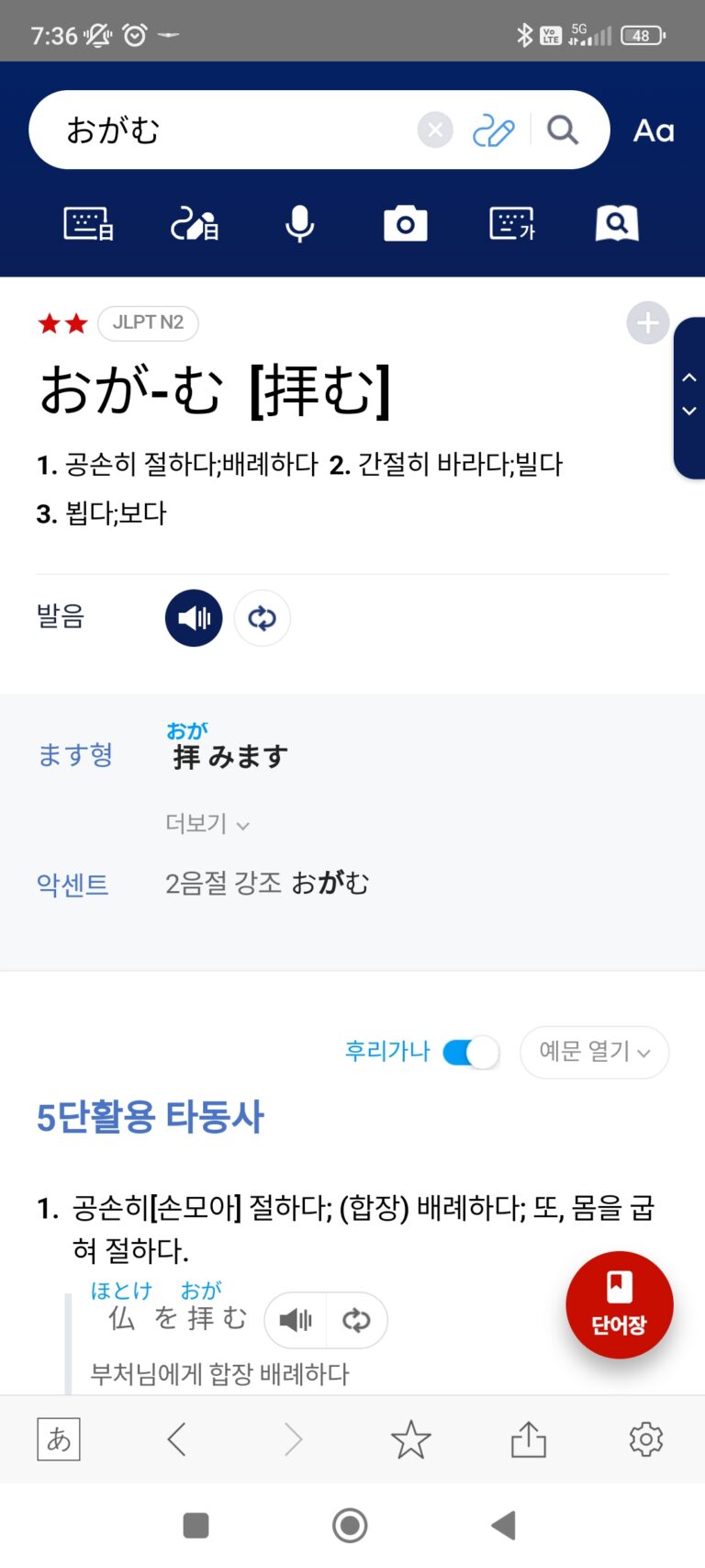Start voice search with microphone
This screenshot has width=705, height=1568.
pos(299,223)
